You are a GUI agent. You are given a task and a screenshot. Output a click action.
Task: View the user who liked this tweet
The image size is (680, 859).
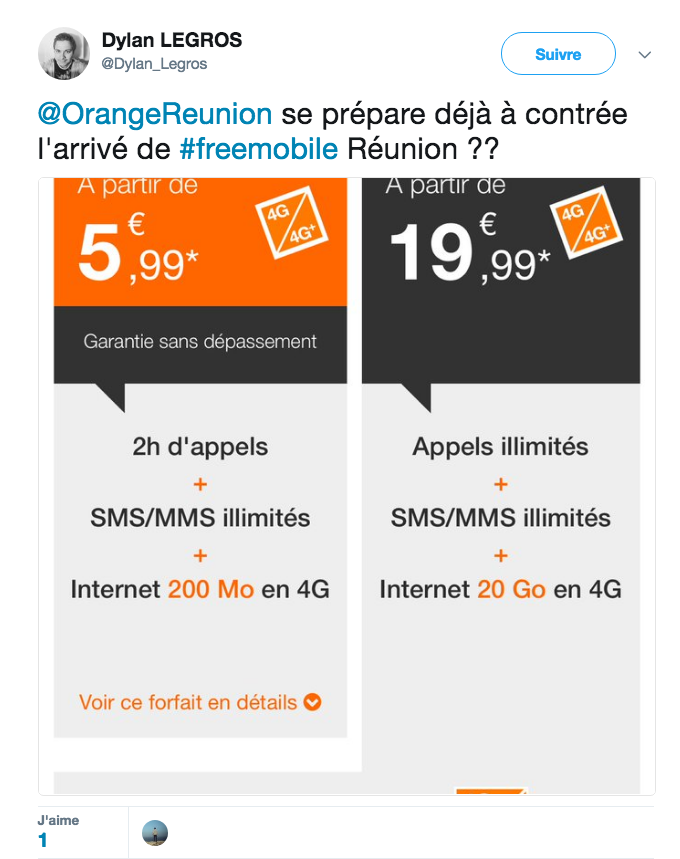point(155,833)
